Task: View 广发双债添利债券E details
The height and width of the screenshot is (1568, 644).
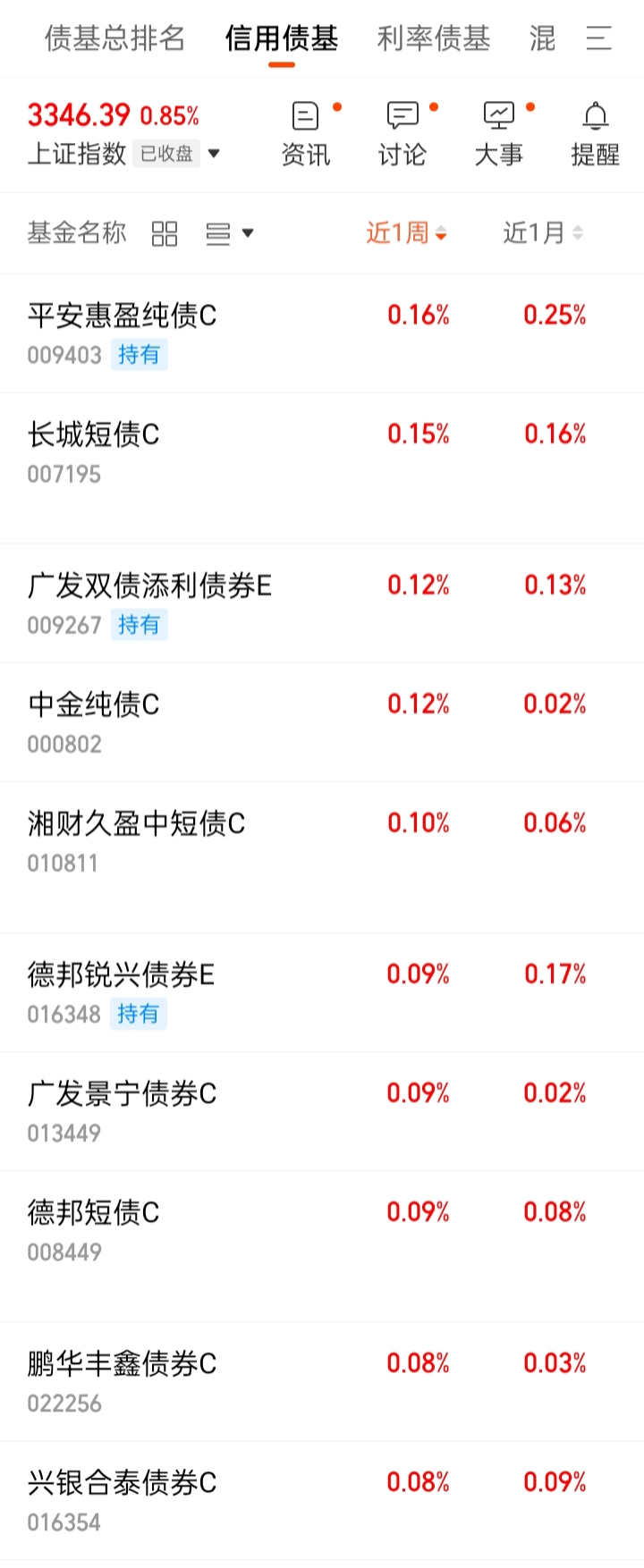Action: click(322, 603)
